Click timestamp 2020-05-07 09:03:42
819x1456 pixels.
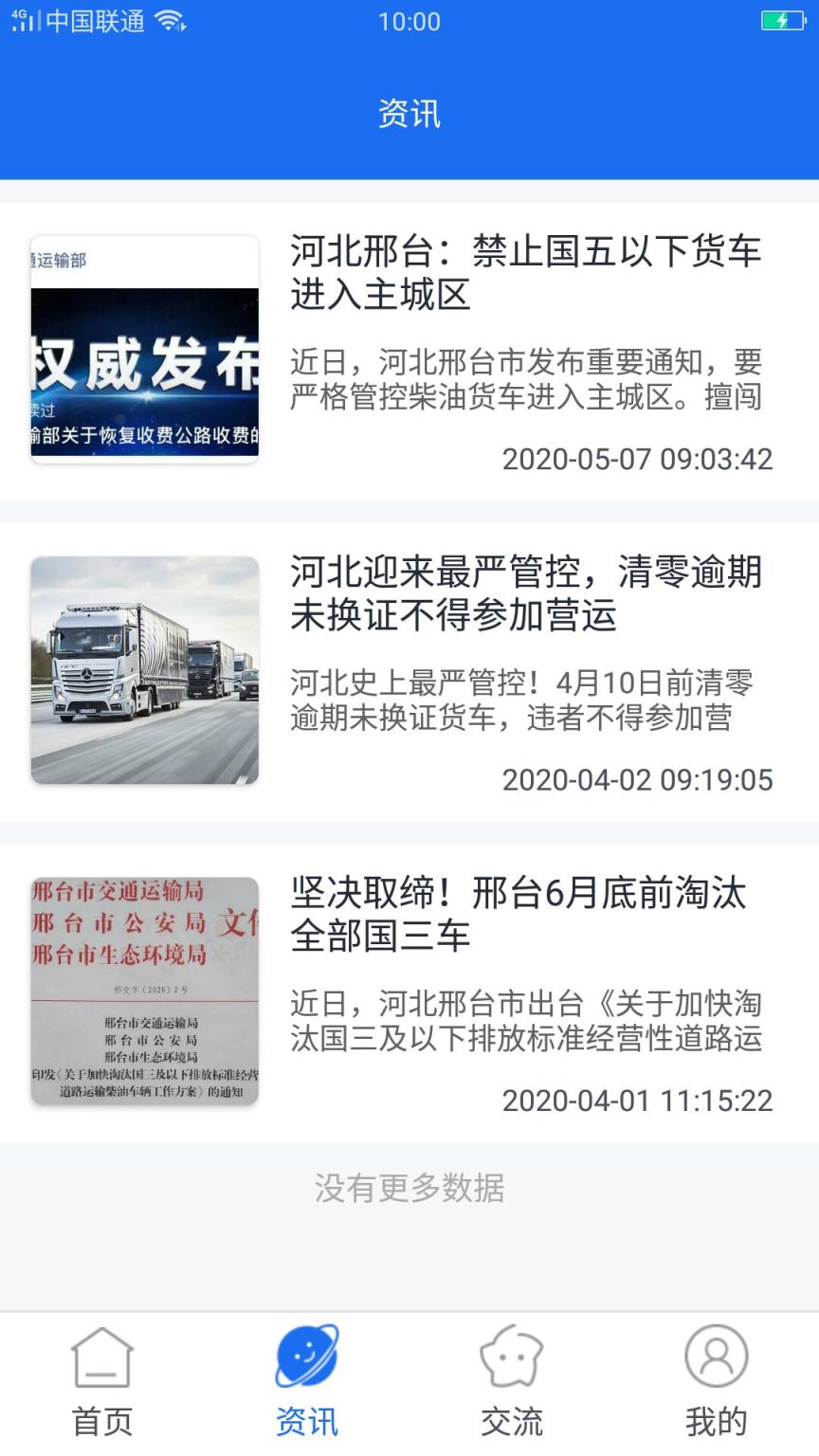click(637, 460)
